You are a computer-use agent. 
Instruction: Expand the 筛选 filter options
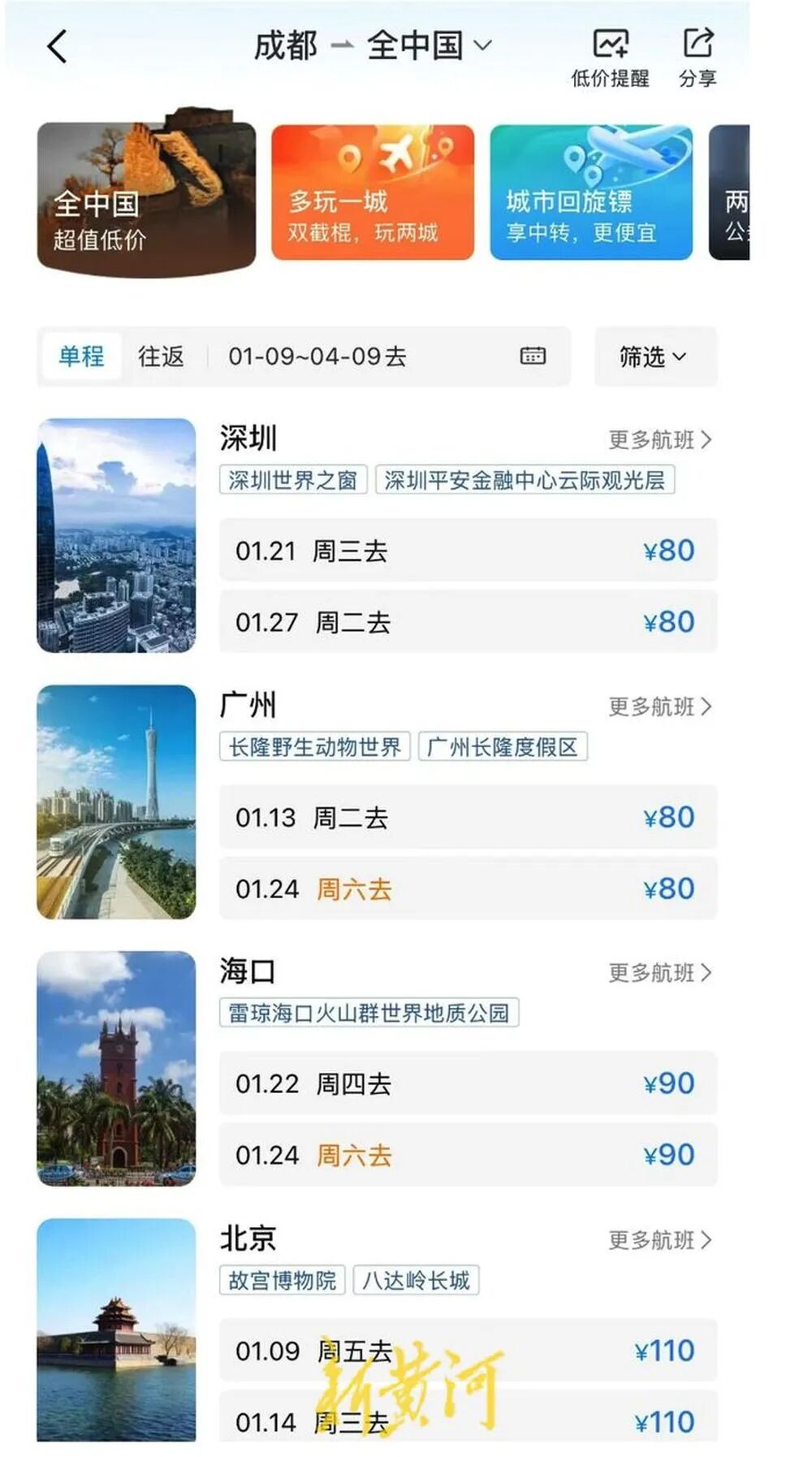pos(654,357)
